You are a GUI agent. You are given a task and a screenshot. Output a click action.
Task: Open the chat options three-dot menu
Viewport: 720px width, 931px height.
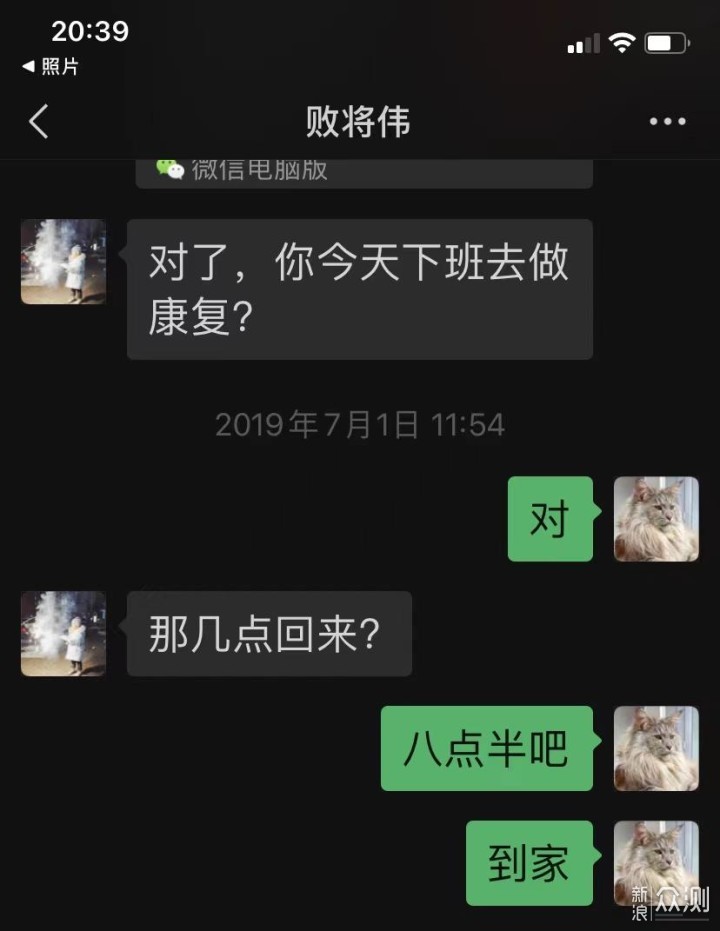(667, 122)
